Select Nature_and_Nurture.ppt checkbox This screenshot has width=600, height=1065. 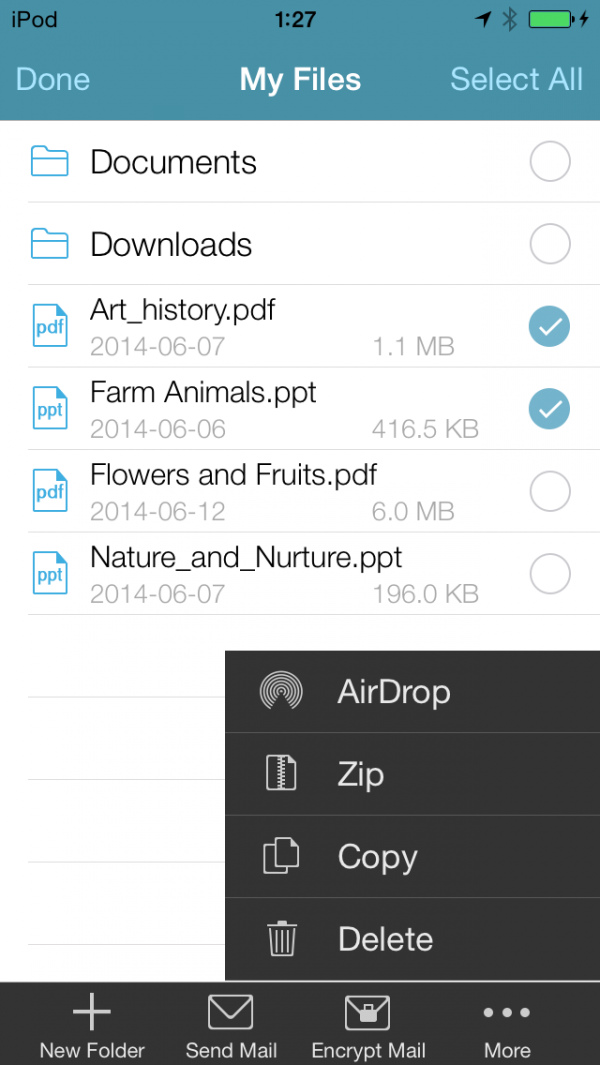pos(549,574)
